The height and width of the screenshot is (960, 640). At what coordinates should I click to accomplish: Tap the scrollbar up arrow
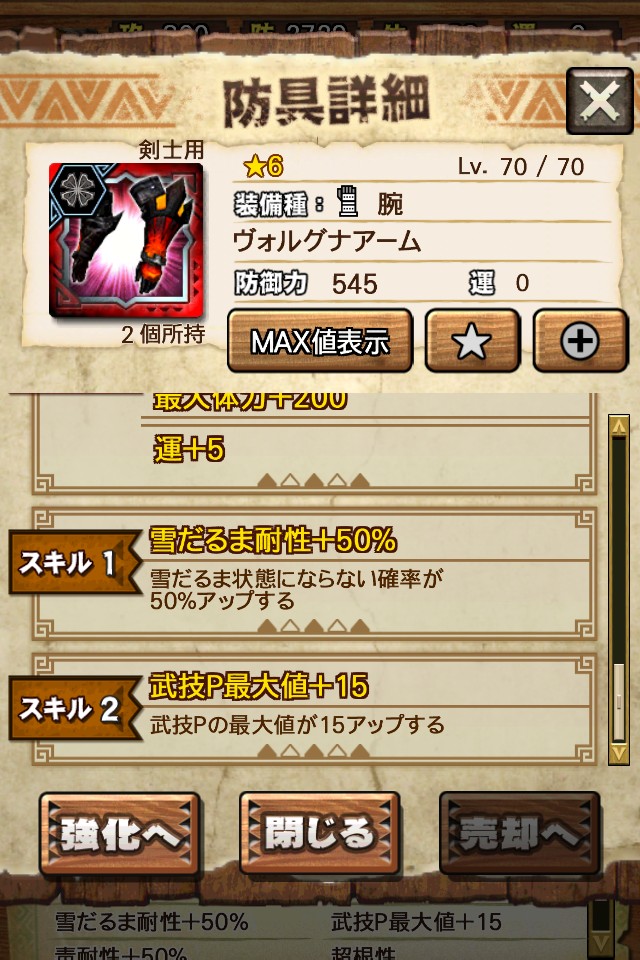(x=618, y=426)
